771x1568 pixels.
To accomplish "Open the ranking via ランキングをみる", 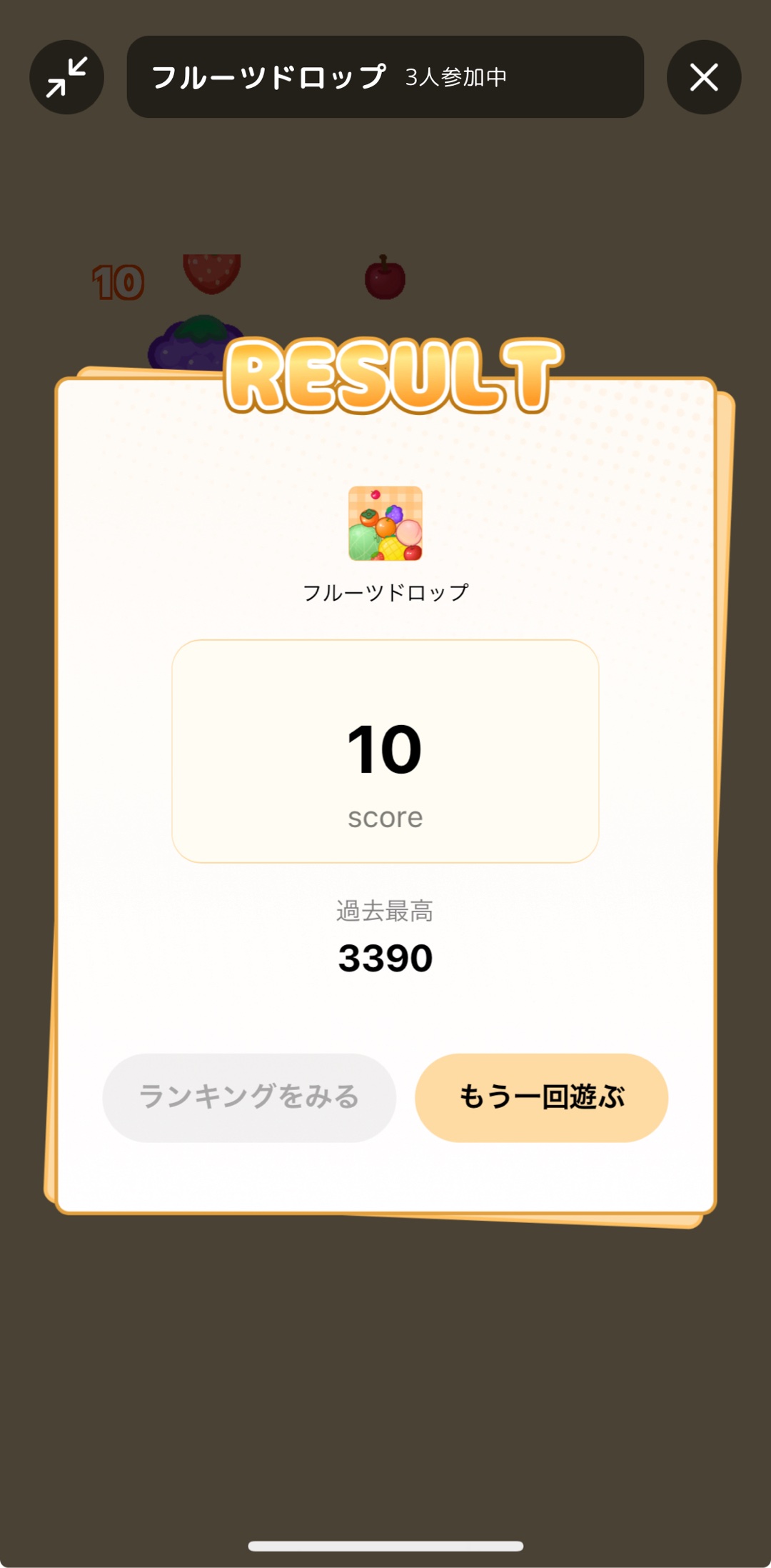I will point(249,1097).
